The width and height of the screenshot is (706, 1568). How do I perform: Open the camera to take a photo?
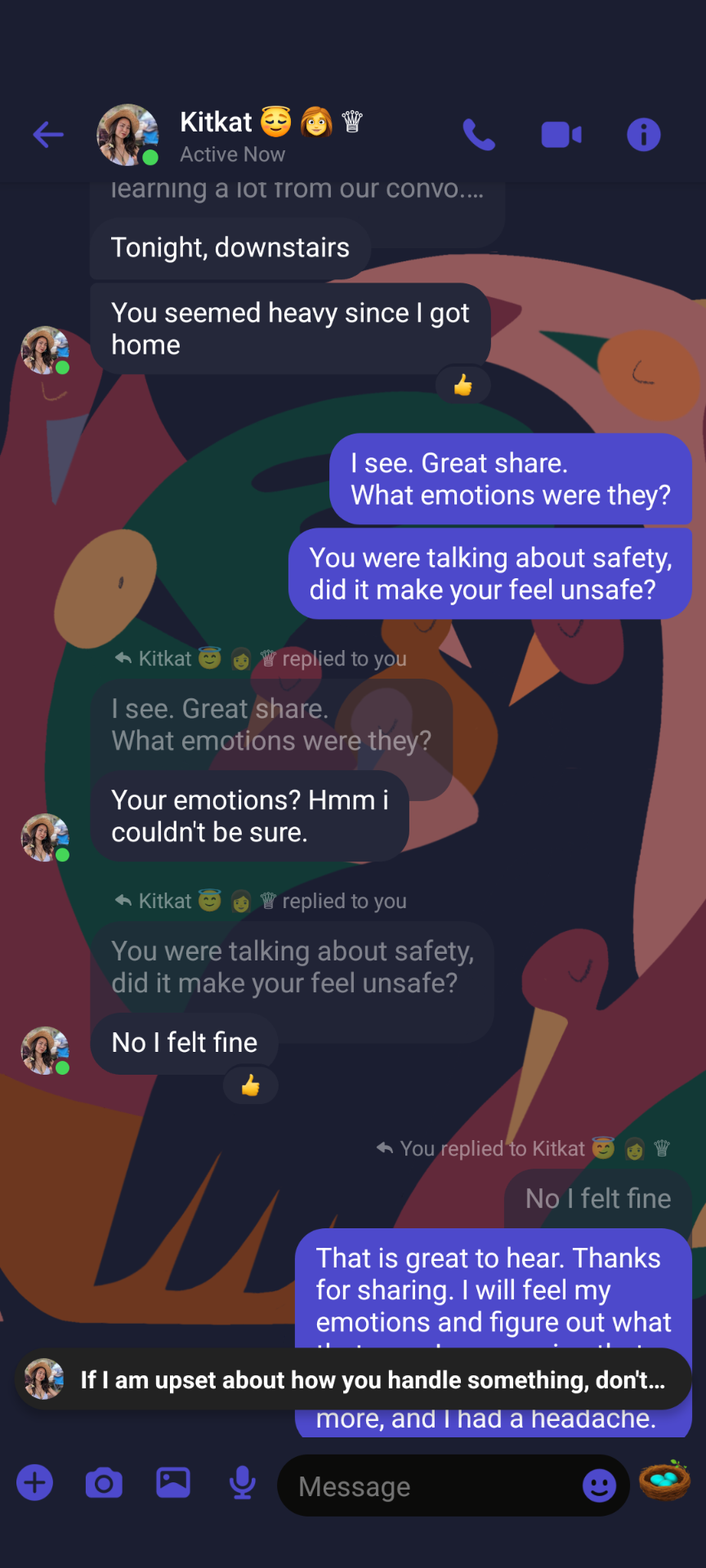(x=104, y=1483)
